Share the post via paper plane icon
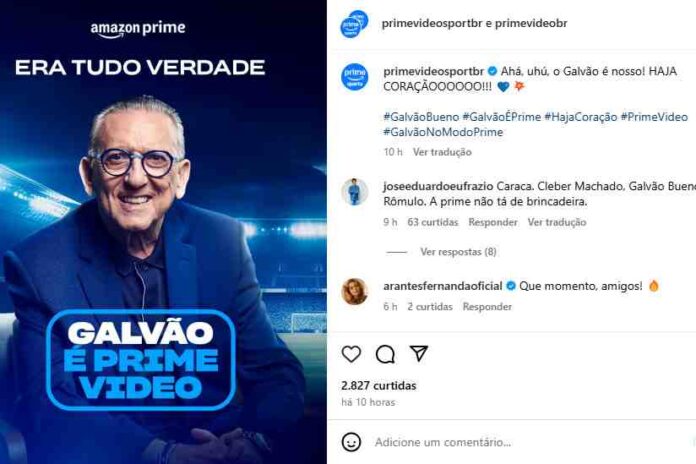Screen dimensions: 696x464 pos(419,354)
